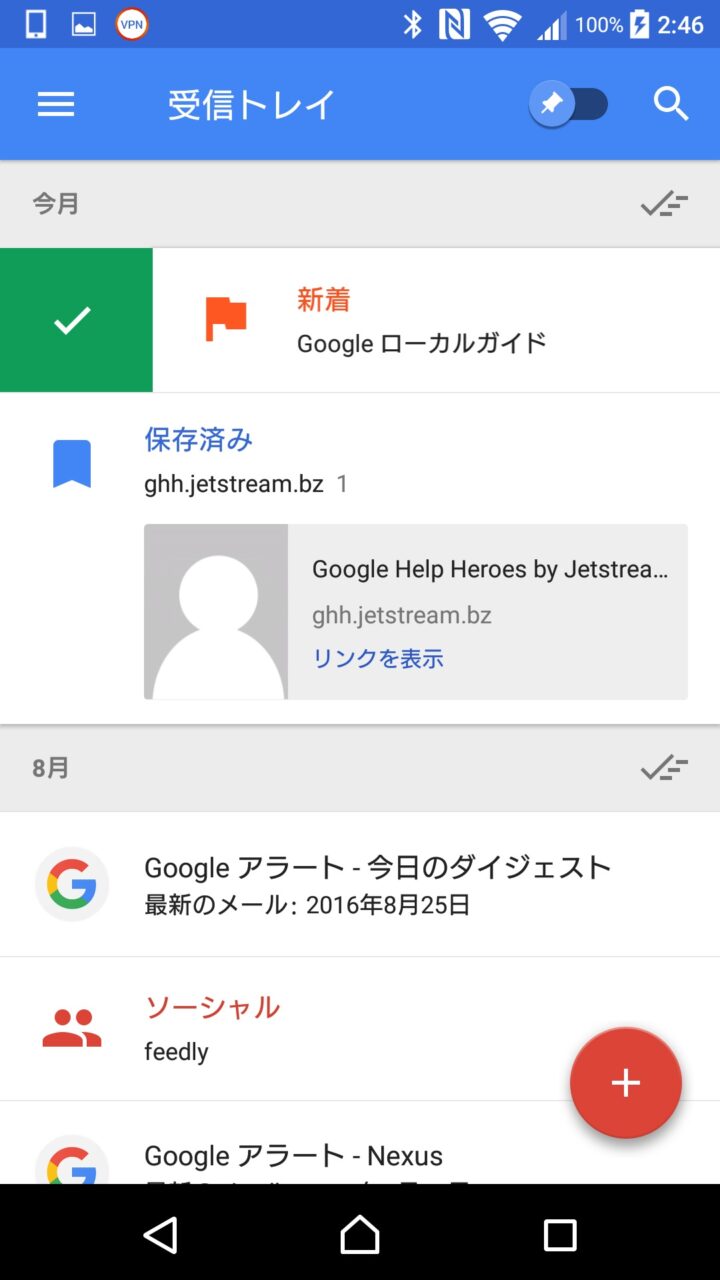This screenshot has width=720, height=1280.
Task: Go to the home screen
Action: click(360, 1235)
